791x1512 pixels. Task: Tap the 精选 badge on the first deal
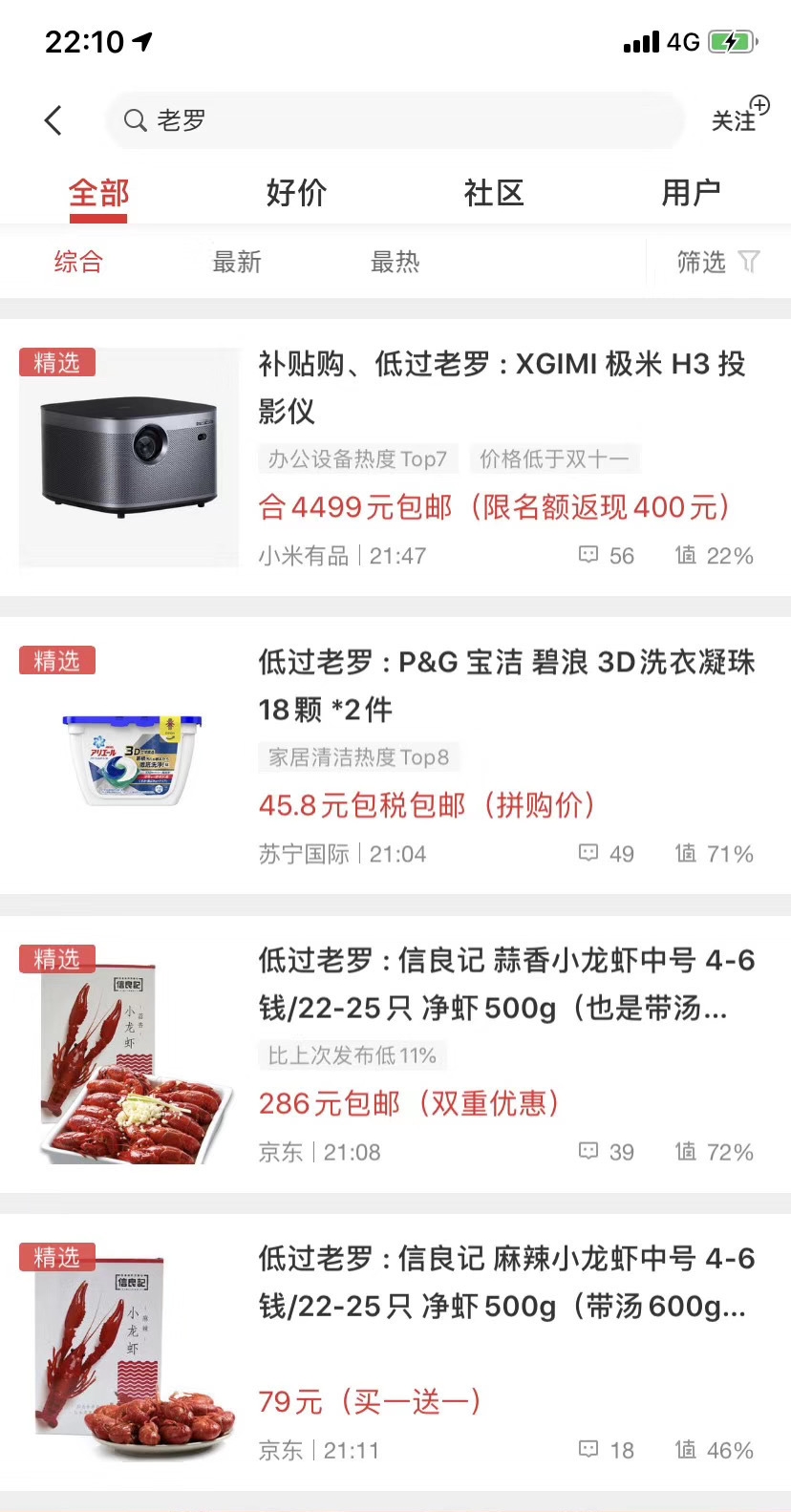pos(56,362)
